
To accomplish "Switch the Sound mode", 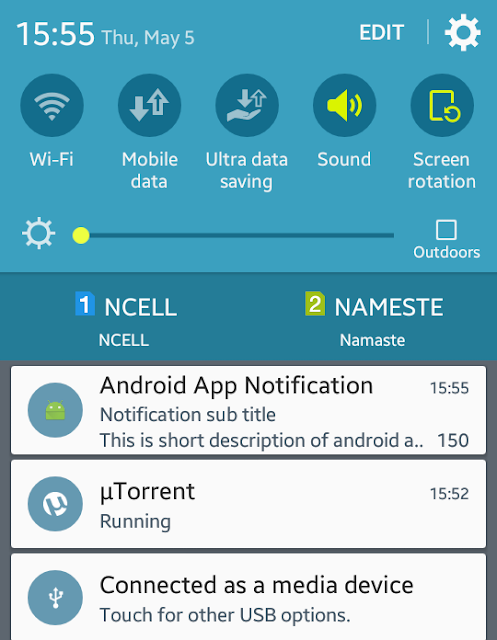I will (344, 105).
